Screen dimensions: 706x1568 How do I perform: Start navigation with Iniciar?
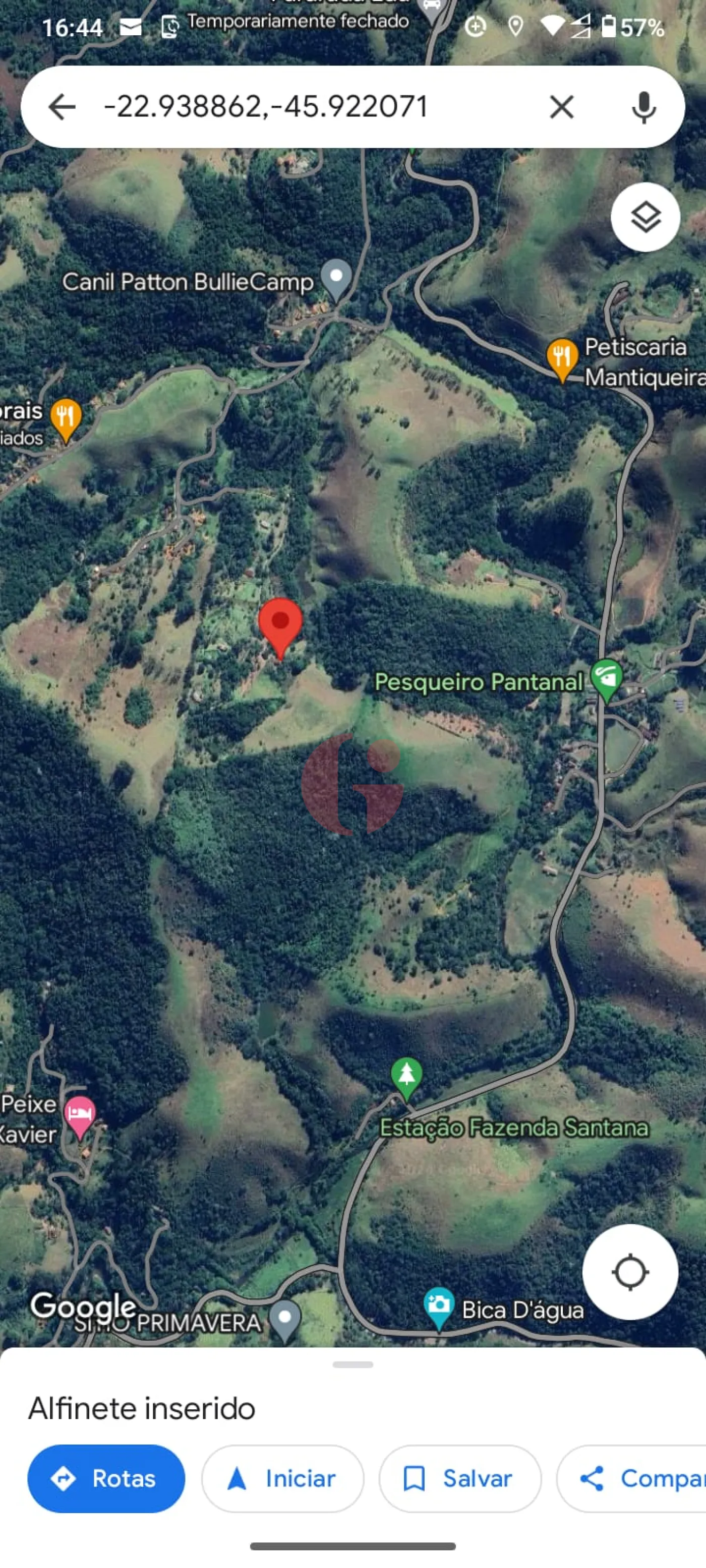(x=282, y=1478)
